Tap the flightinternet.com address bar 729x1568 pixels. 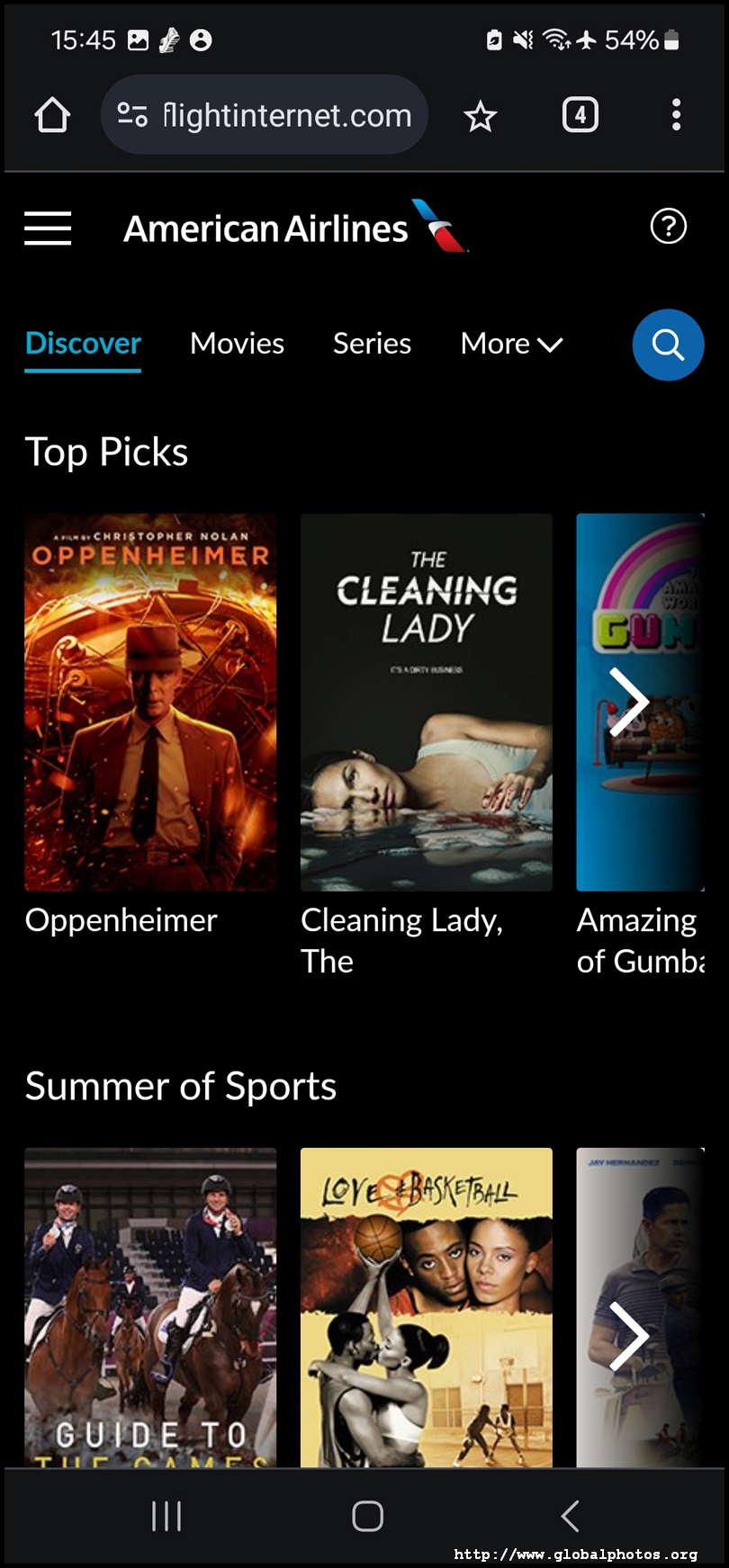pos(284,115)
